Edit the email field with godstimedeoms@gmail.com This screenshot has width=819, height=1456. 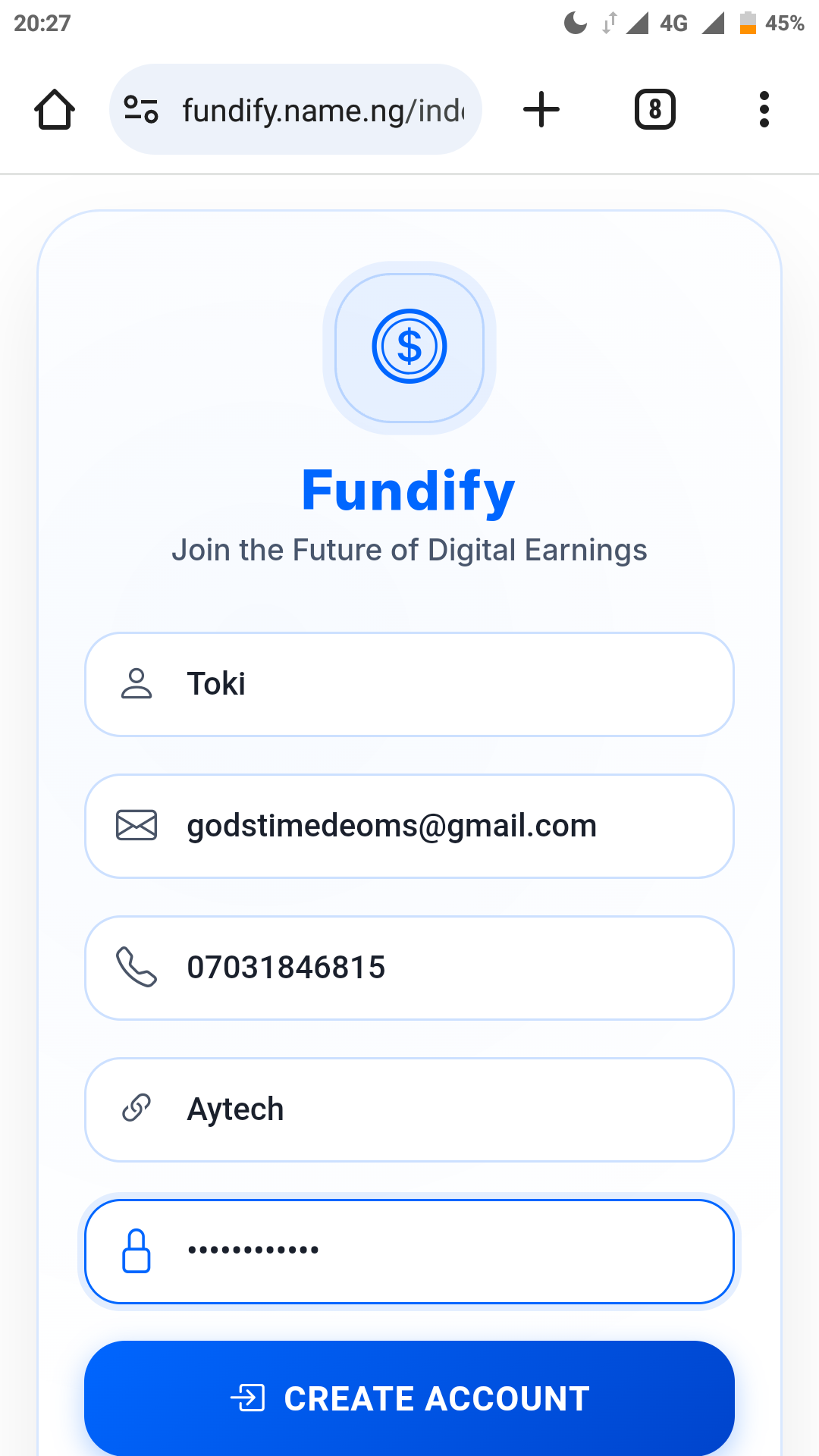[440, 826]
